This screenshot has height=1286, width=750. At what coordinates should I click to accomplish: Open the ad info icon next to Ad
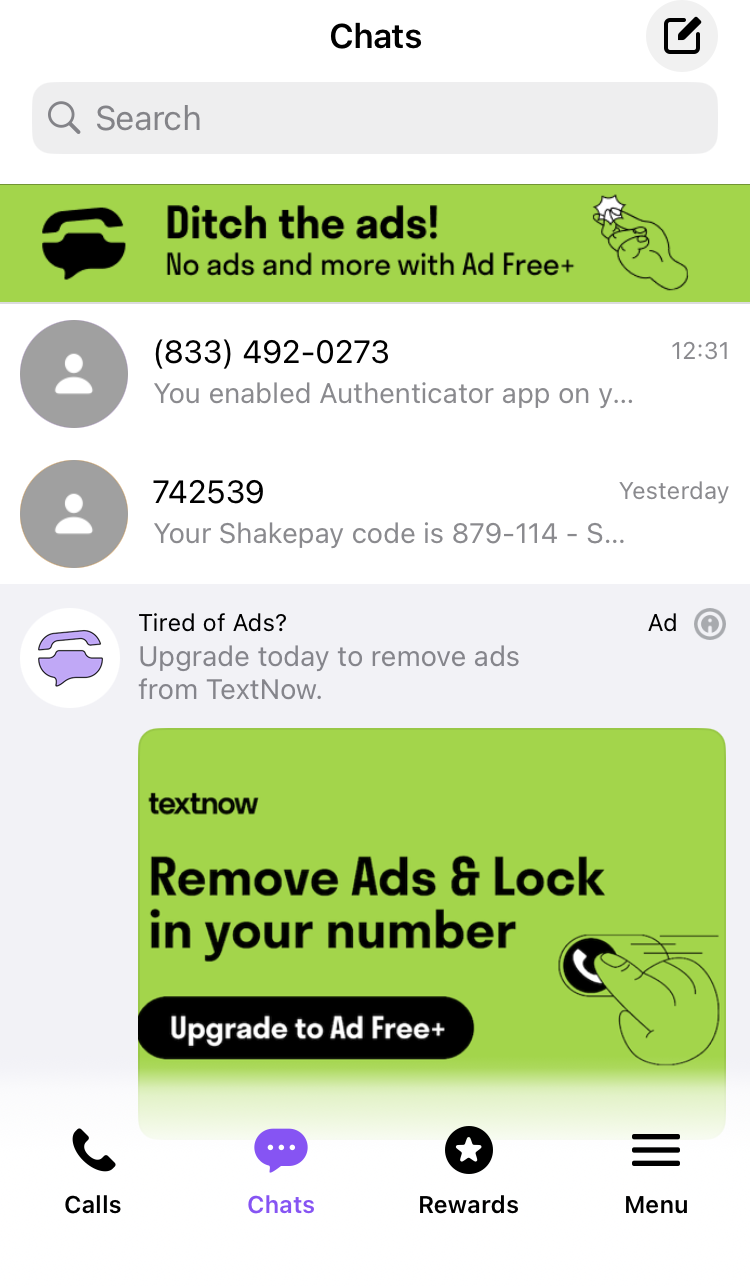[x=710, y=624]
